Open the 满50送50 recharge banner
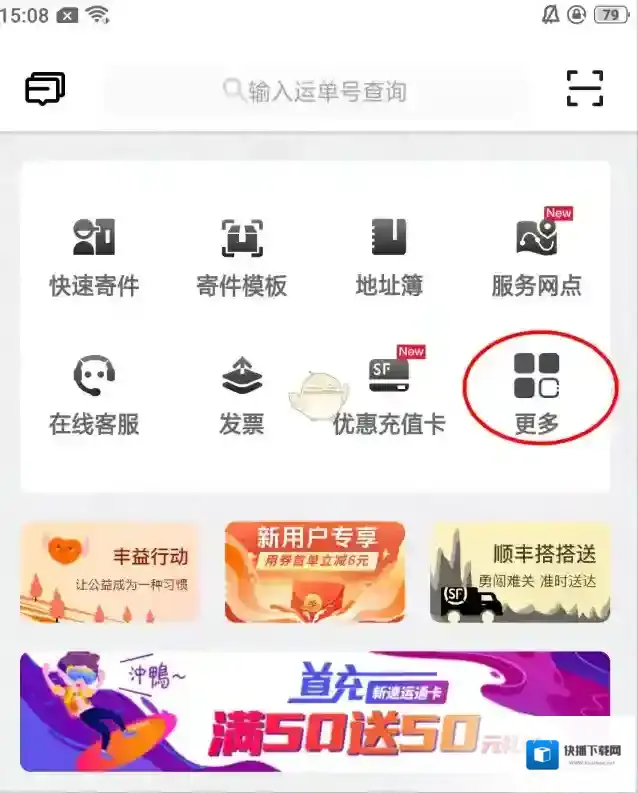Viewport: 638px width, 793px height. (x=315, y=711)
